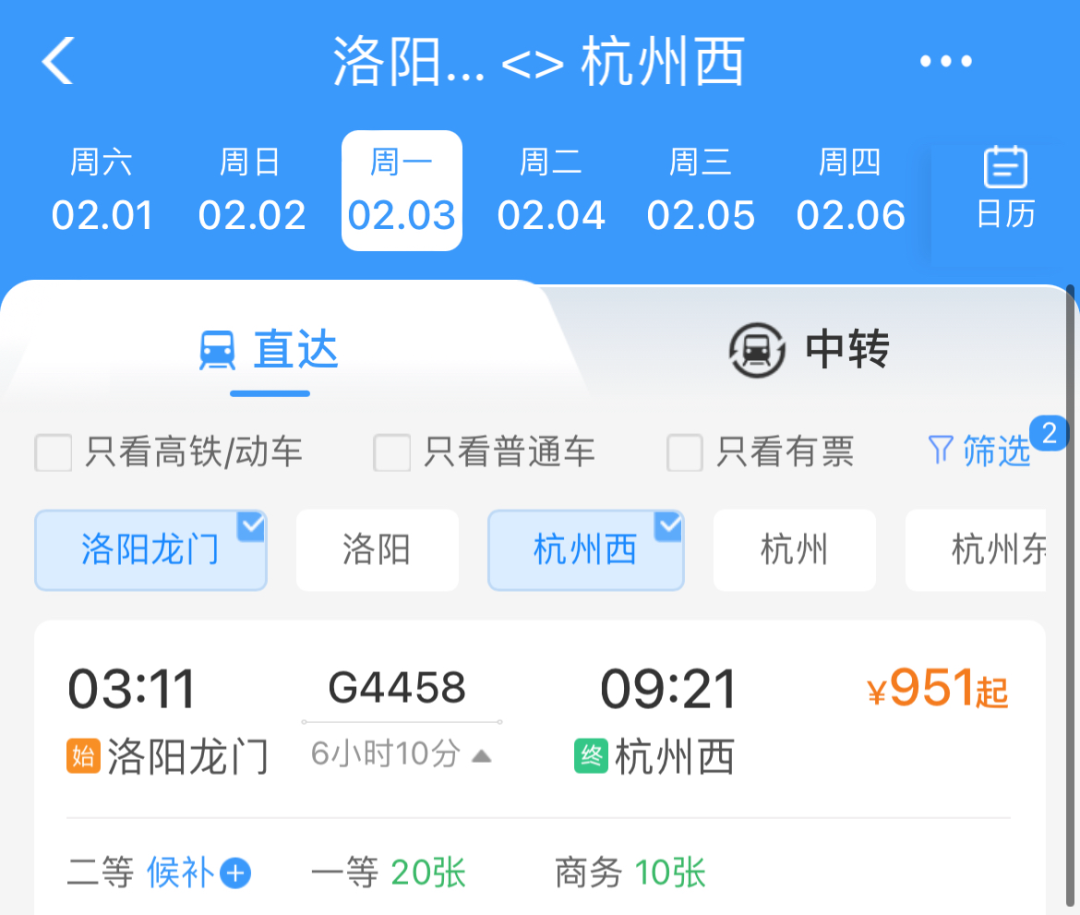Add 二等 seat waitlist 候补 plus
This screenshot has width=1080, height=915.
point(235,874)
